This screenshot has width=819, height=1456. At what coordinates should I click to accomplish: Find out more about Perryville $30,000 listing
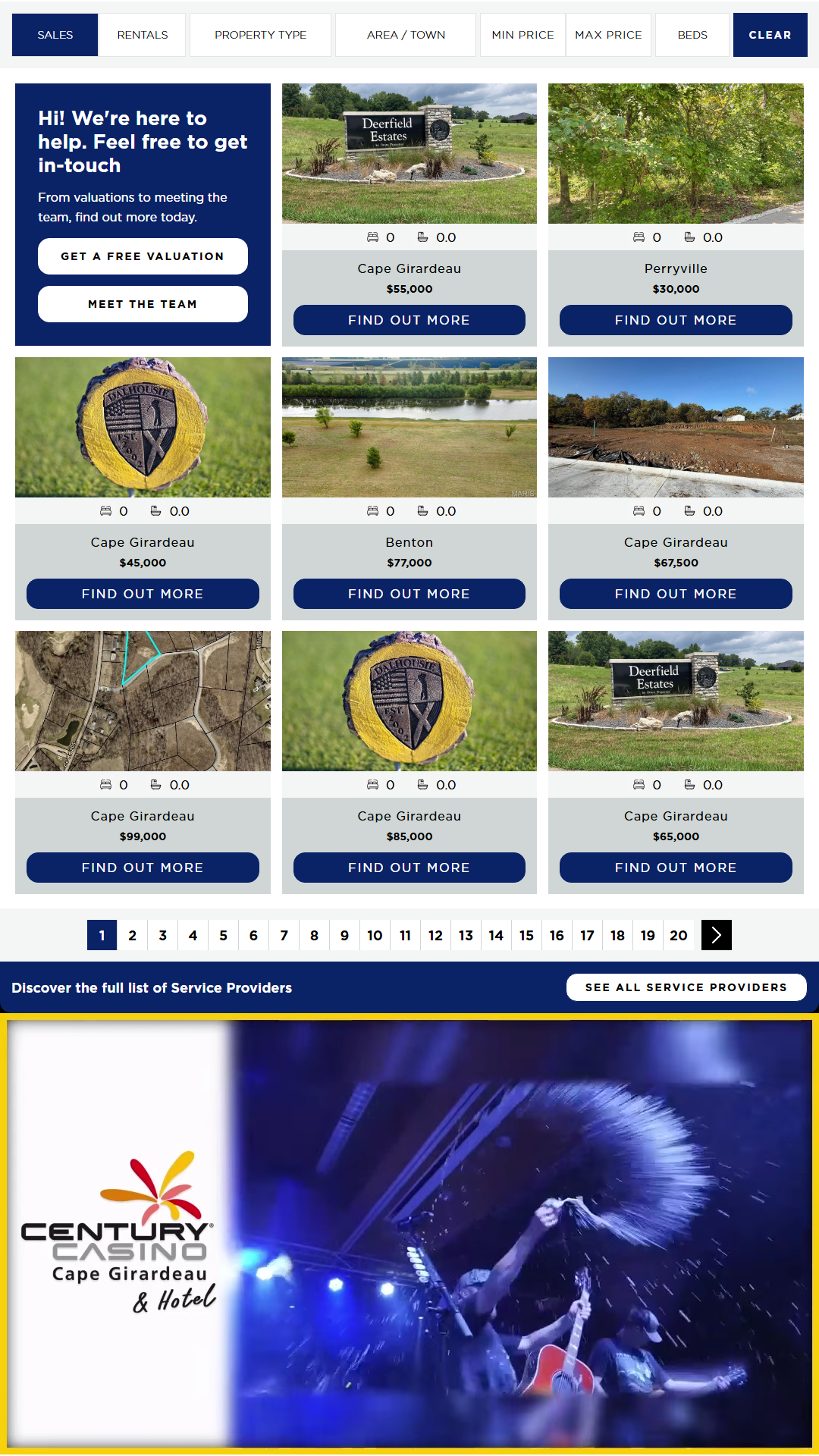676,320
